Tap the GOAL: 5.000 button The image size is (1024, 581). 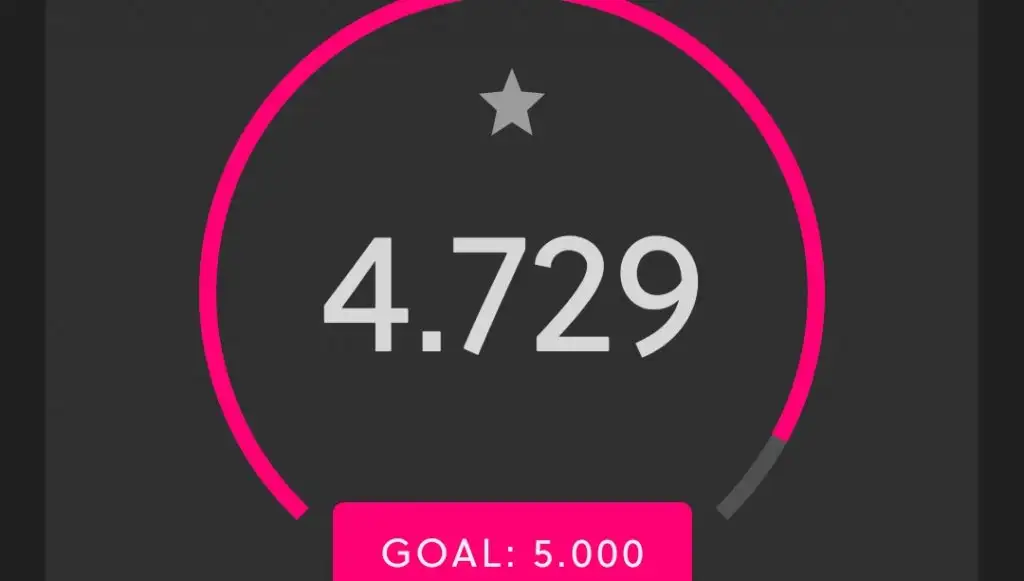pyautogui.click(x=512, y=550)
